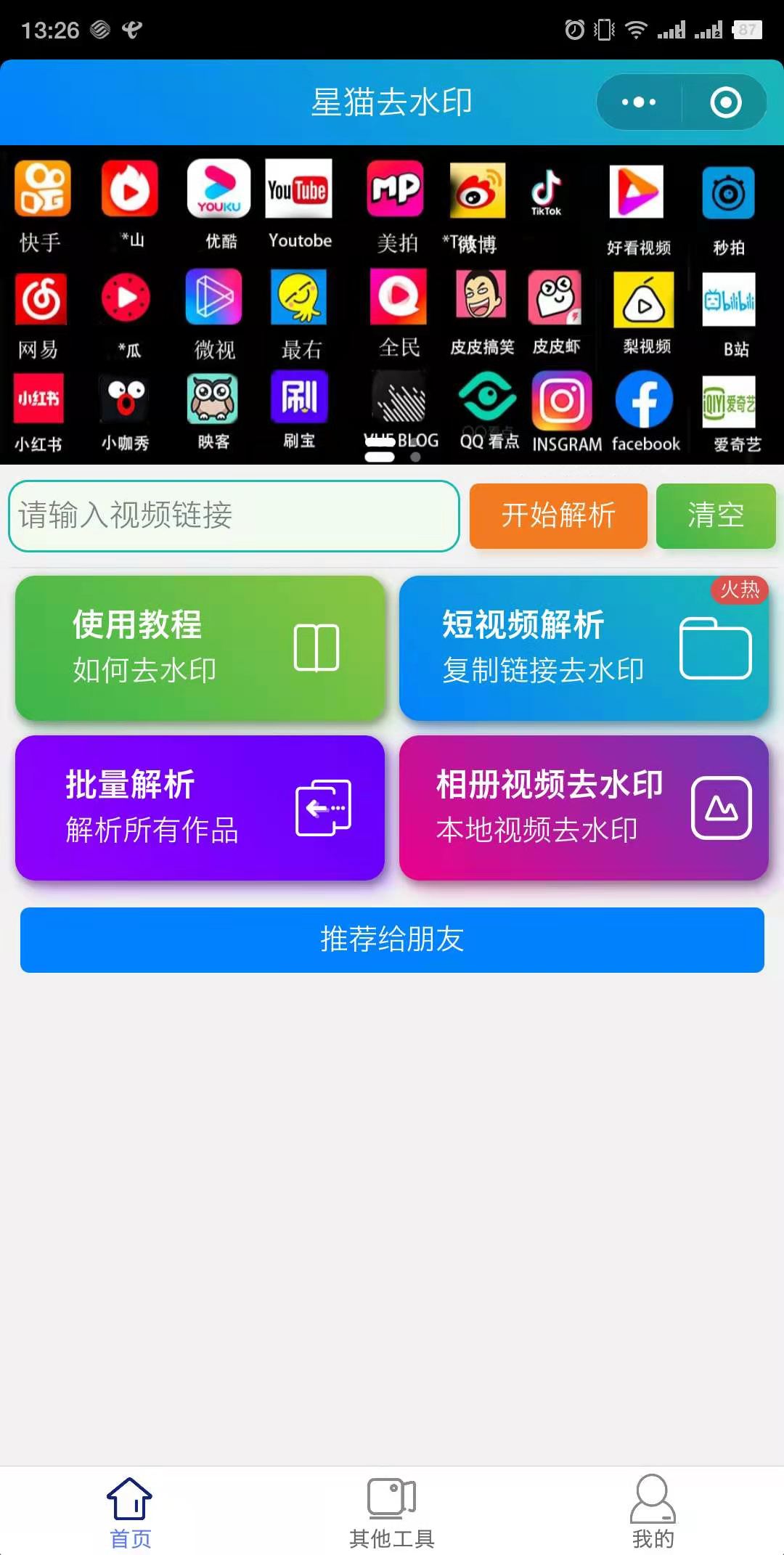Open 相册视频去水印 local video card
The width and height of the screenshot is (784, 1555).
click(x=584, y=807)
